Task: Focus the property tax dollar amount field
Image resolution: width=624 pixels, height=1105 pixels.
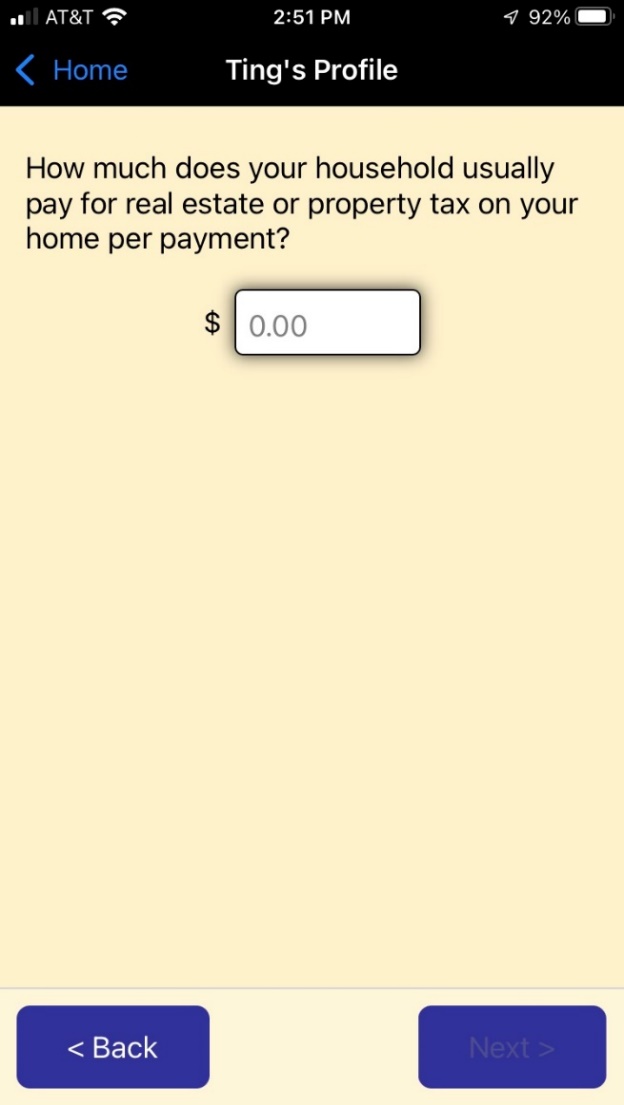Action: 327,323
